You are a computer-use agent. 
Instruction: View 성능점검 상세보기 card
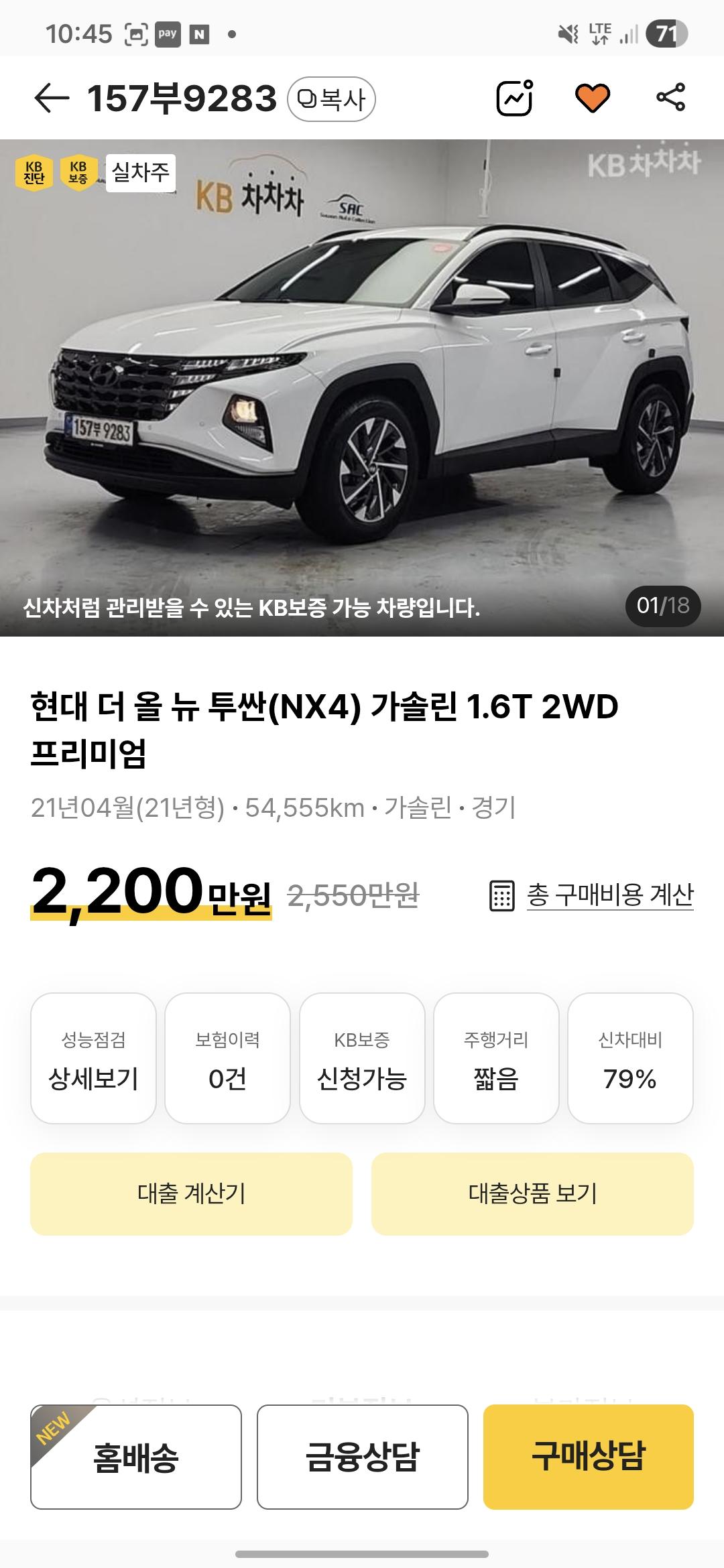(93, 1058)
